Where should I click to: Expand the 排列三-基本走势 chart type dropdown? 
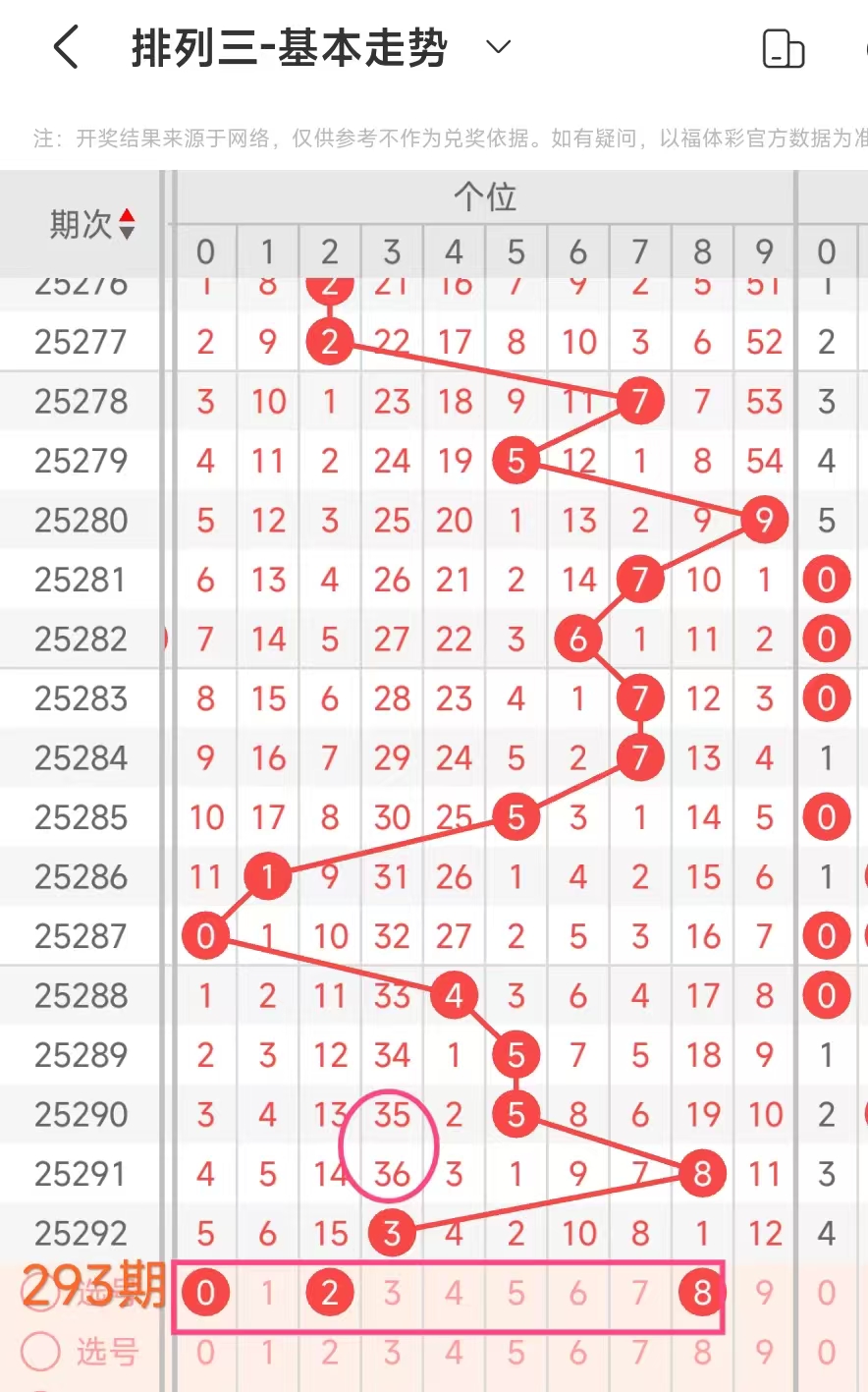pyautogui.click(x=499, y=47)
